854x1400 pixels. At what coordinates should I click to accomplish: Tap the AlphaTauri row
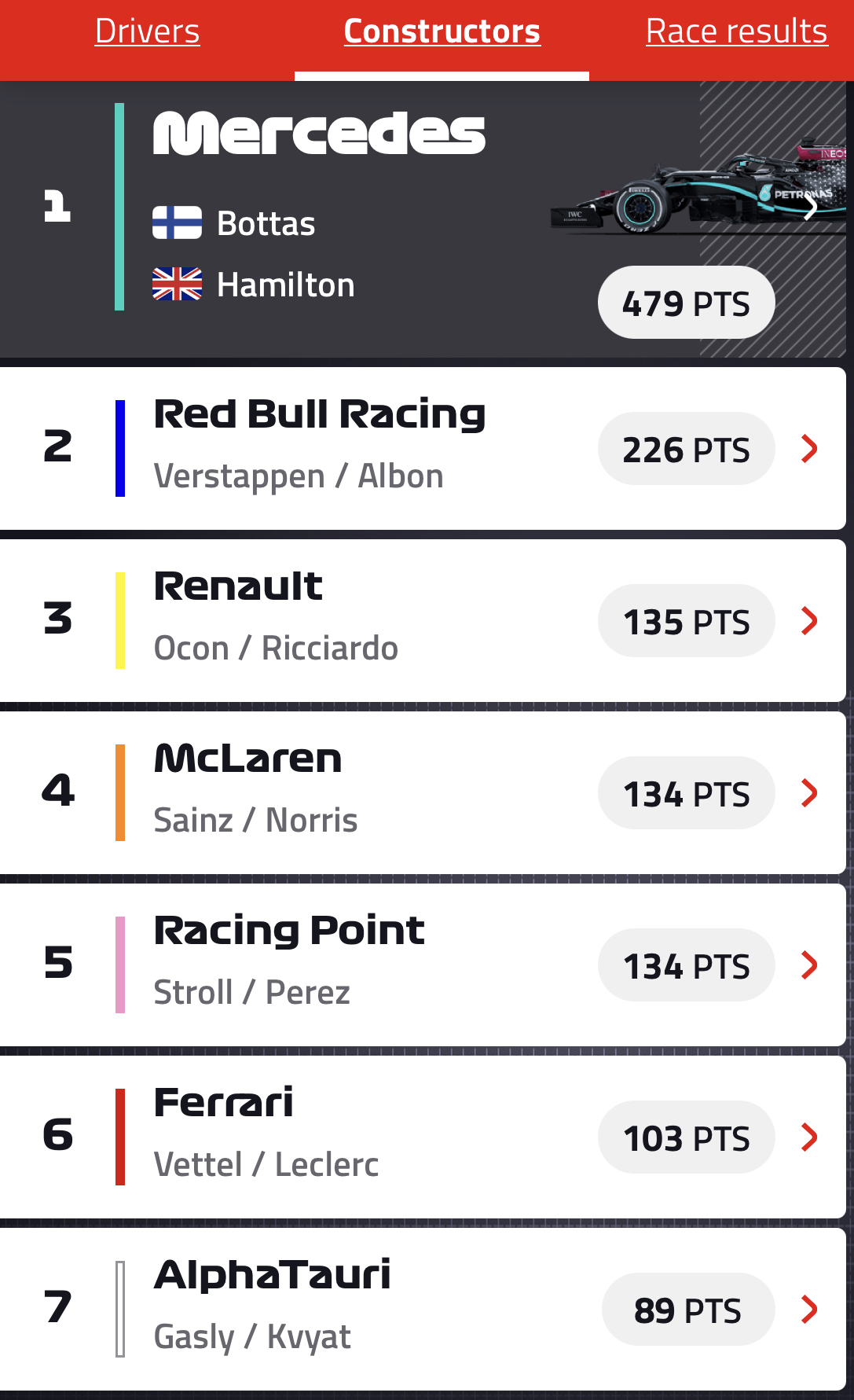click(x=423, y=1309)
